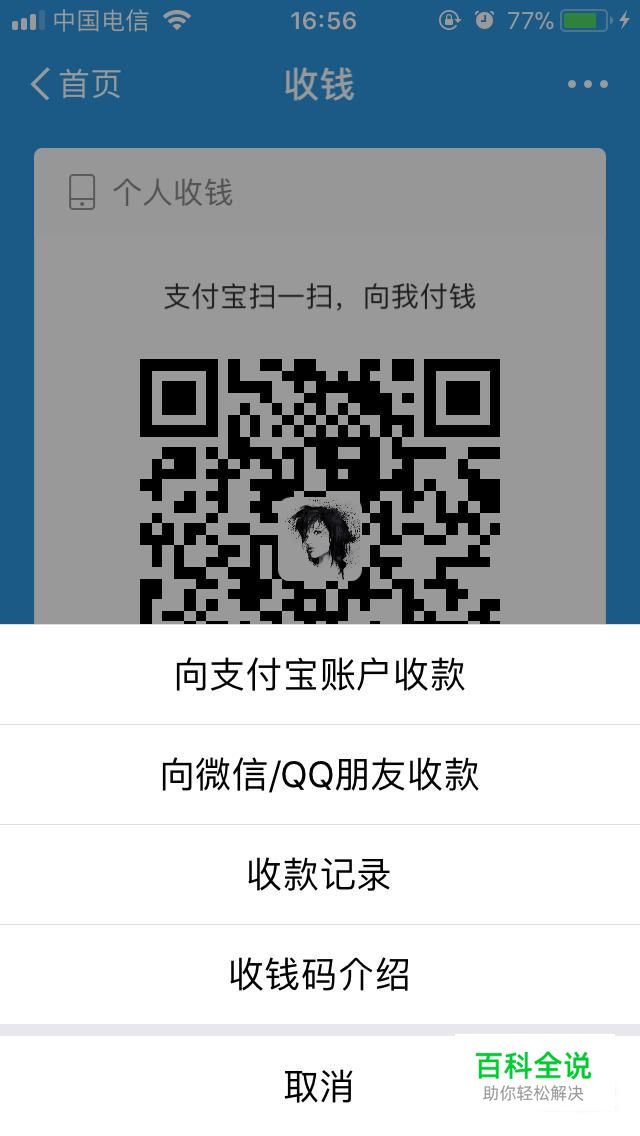Choose 向微信/QQ朋友收款

click(320, 774)
